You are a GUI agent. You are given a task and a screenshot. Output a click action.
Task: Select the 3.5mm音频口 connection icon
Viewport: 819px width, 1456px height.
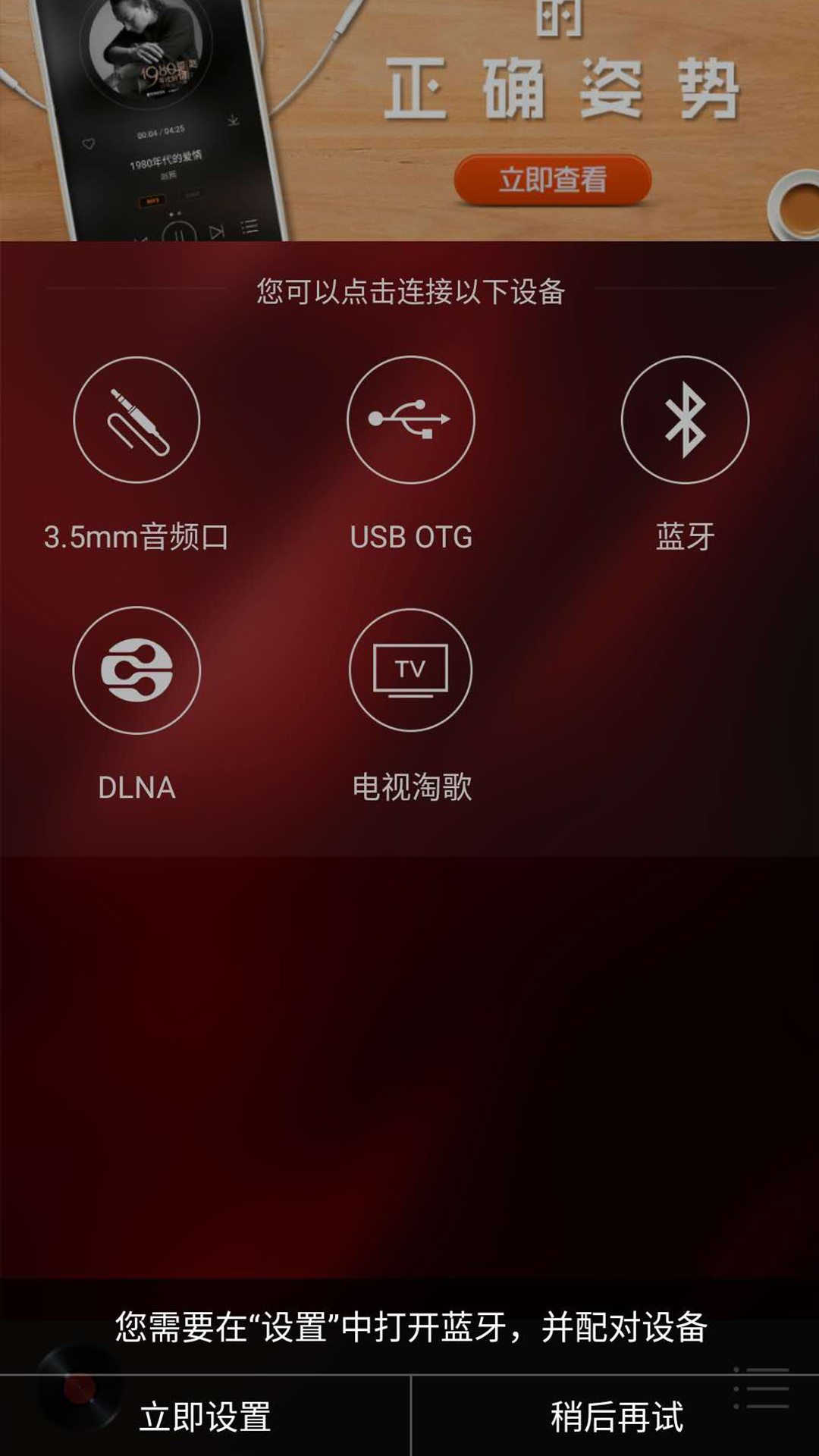136,421
